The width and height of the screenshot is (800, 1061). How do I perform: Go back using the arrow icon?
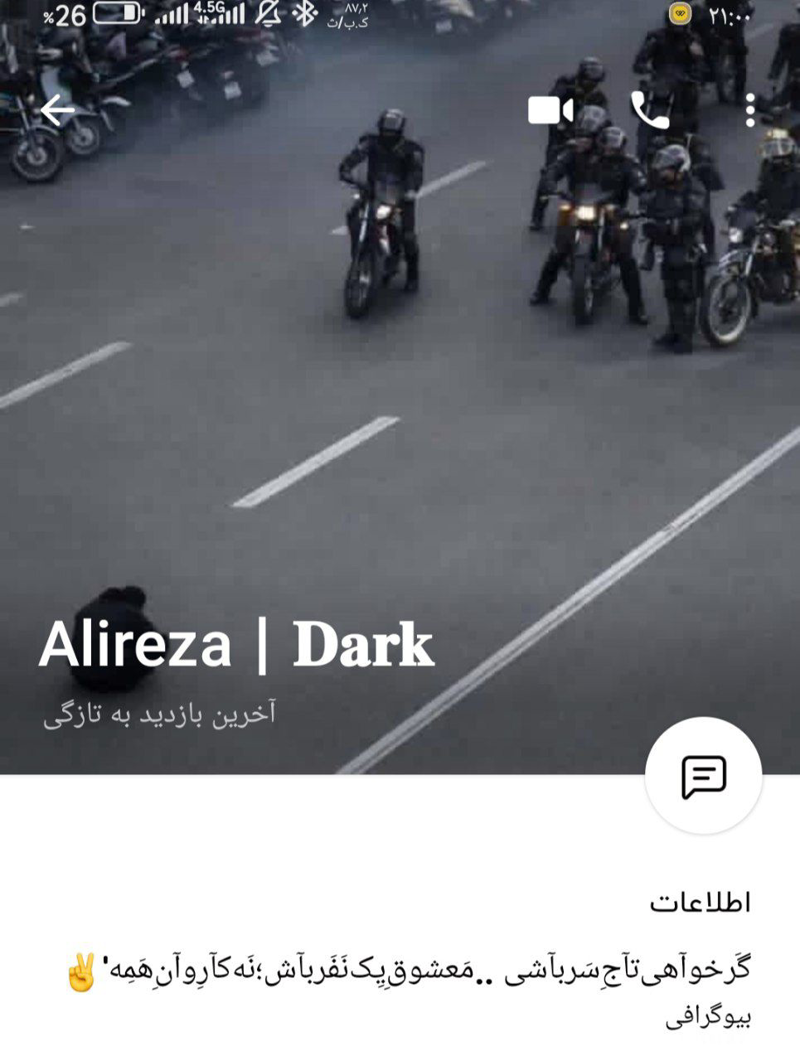[57, 110]
